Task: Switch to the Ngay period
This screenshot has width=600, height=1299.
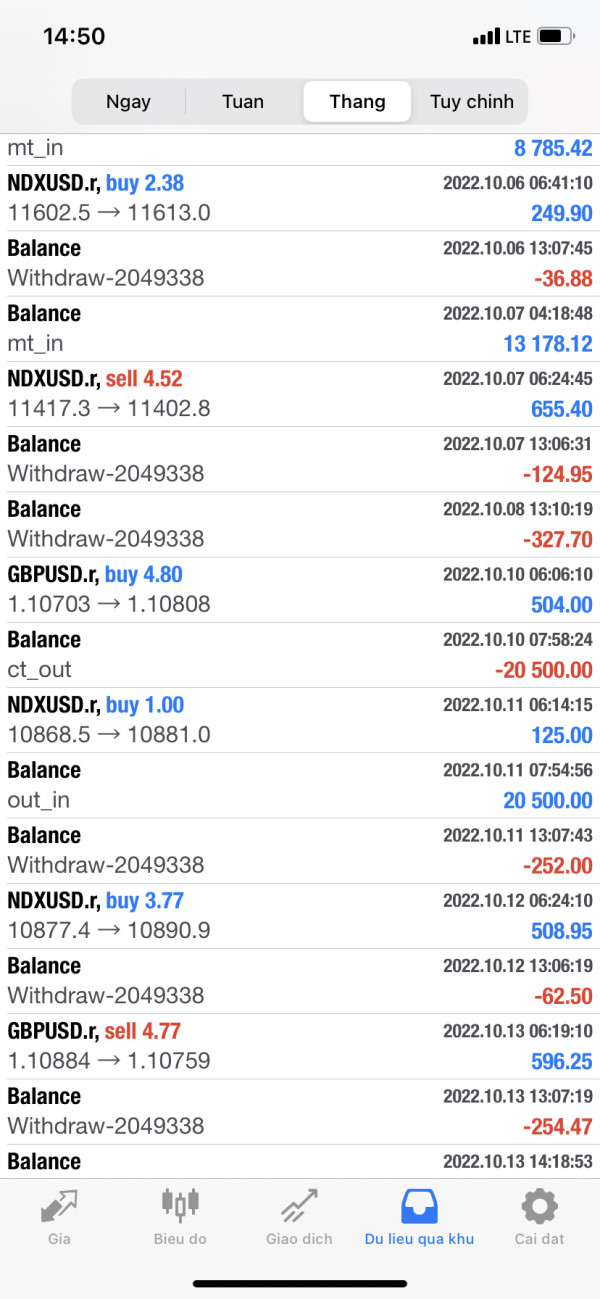Action: (129, 102)
